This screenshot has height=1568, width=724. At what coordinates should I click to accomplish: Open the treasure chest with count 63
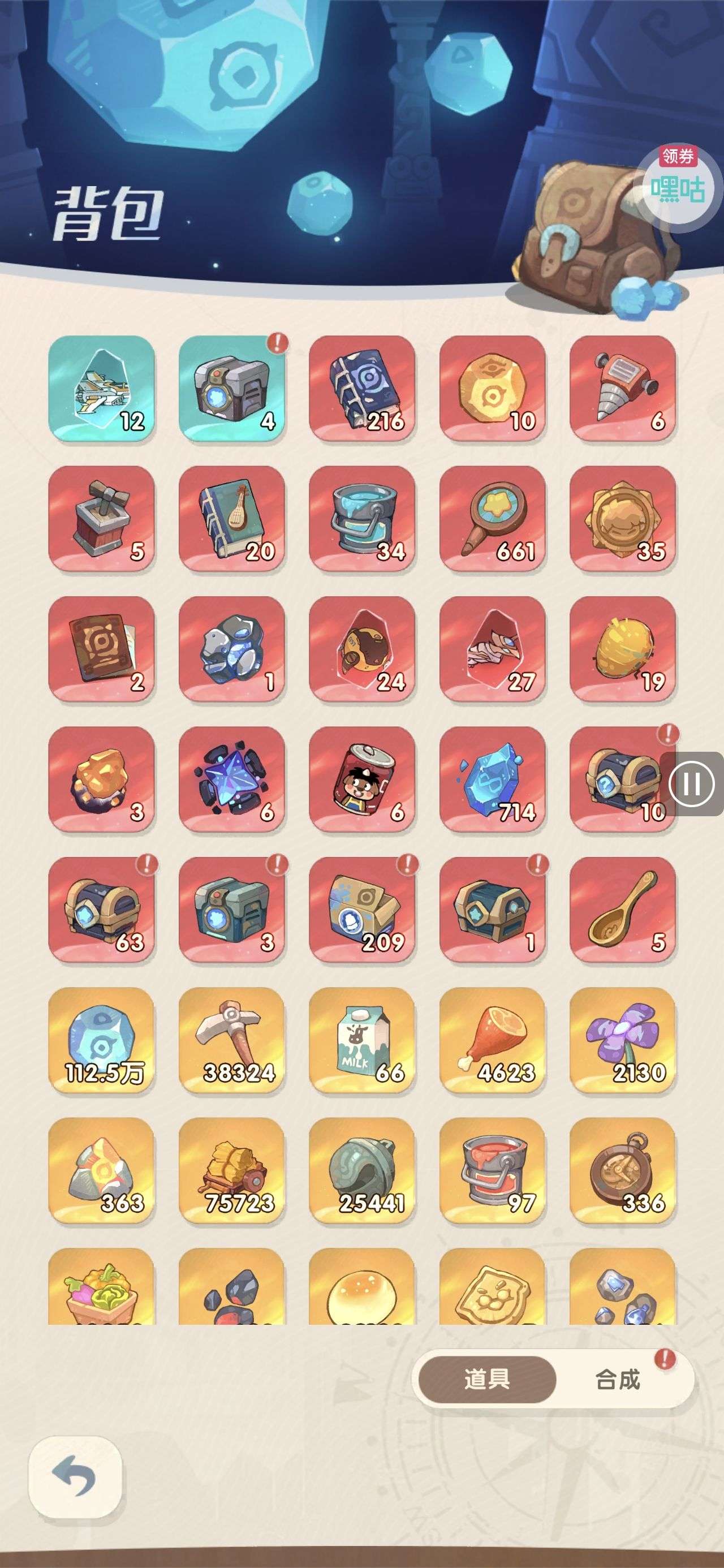click(101, 909)
